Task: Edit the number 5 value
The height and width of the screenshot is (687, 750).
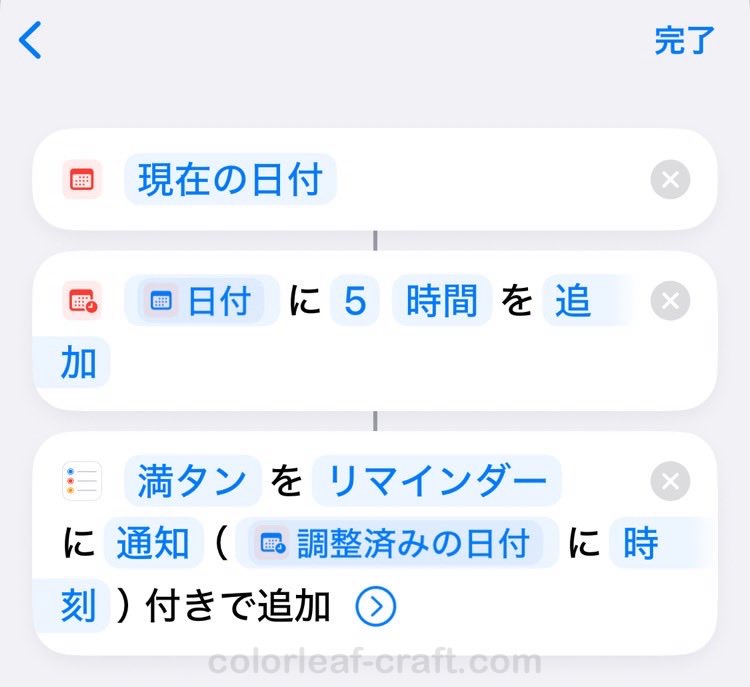Action: coord(355,301)
